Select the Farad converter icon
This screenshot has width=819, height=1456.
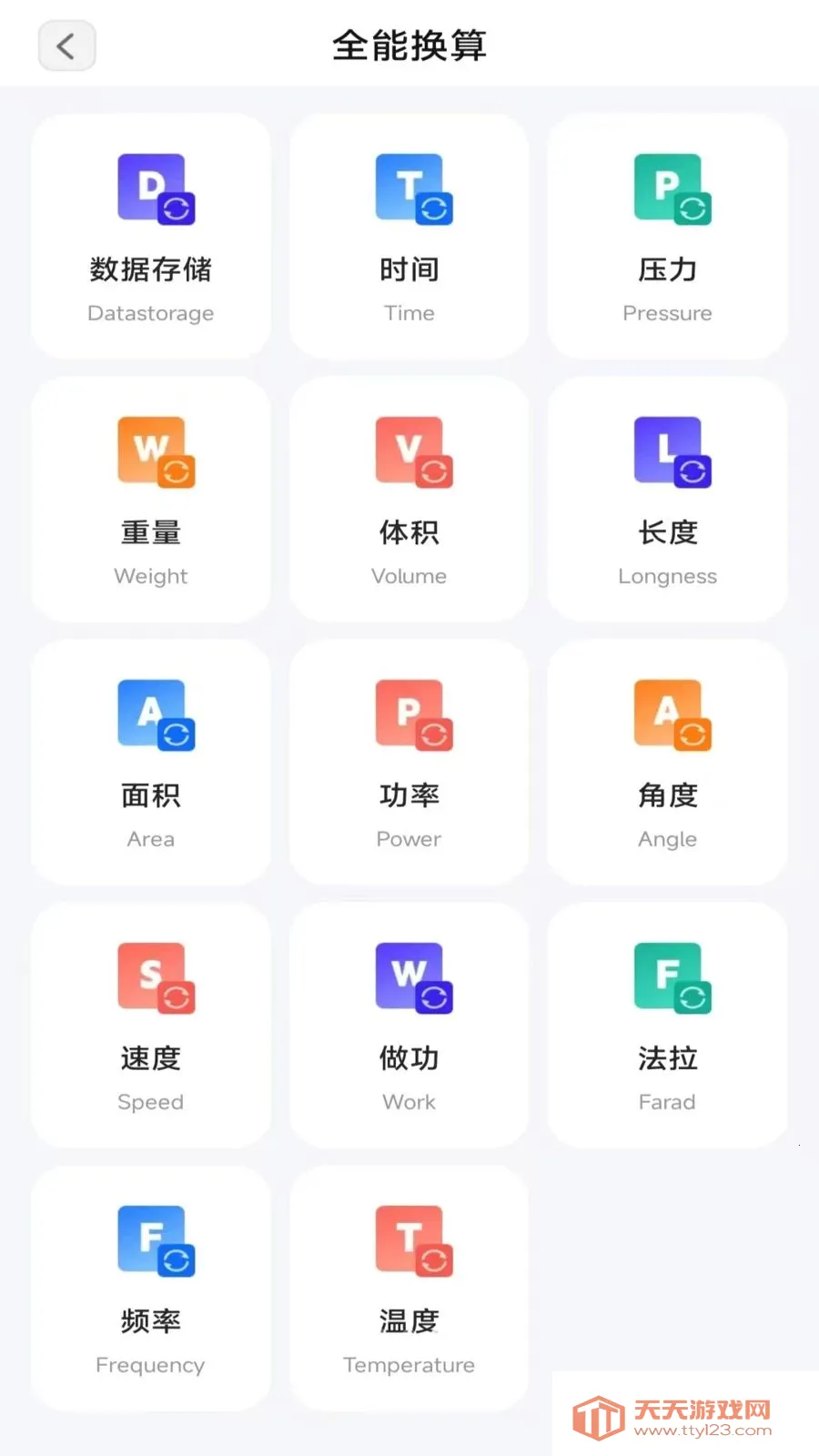(668, 976)
